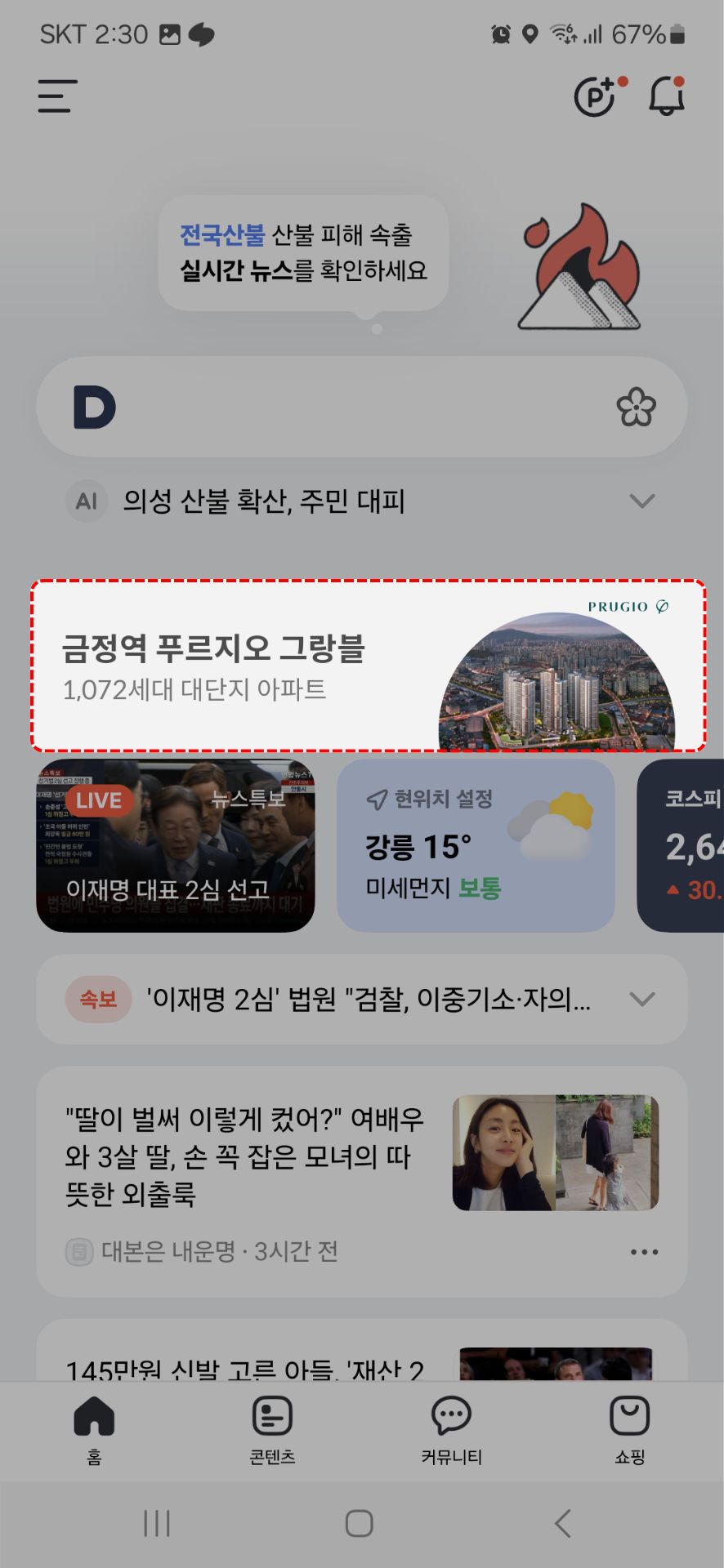Open more options for 대본은 내운명 article

644,1252
